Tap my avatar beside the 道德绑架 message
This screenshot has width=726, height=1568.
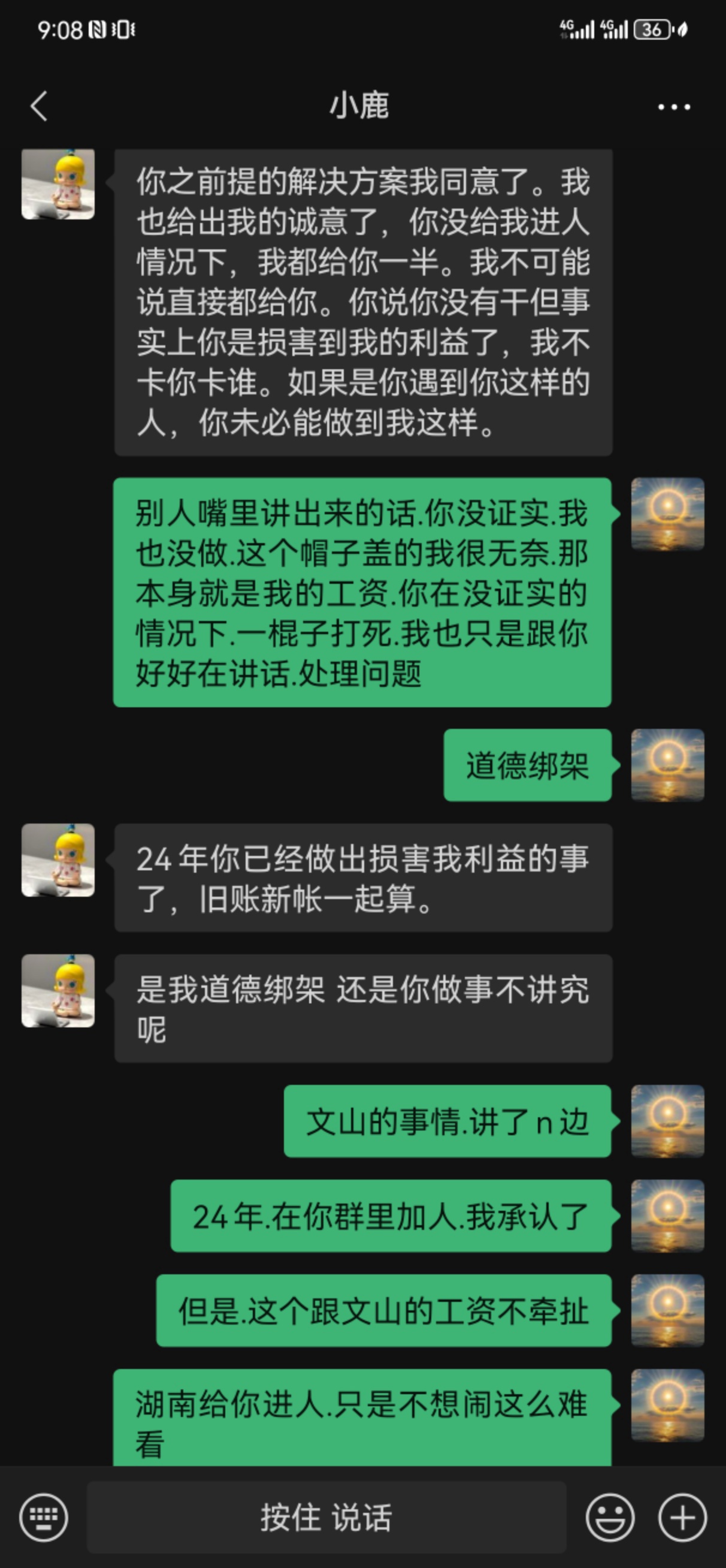[667, 765]
